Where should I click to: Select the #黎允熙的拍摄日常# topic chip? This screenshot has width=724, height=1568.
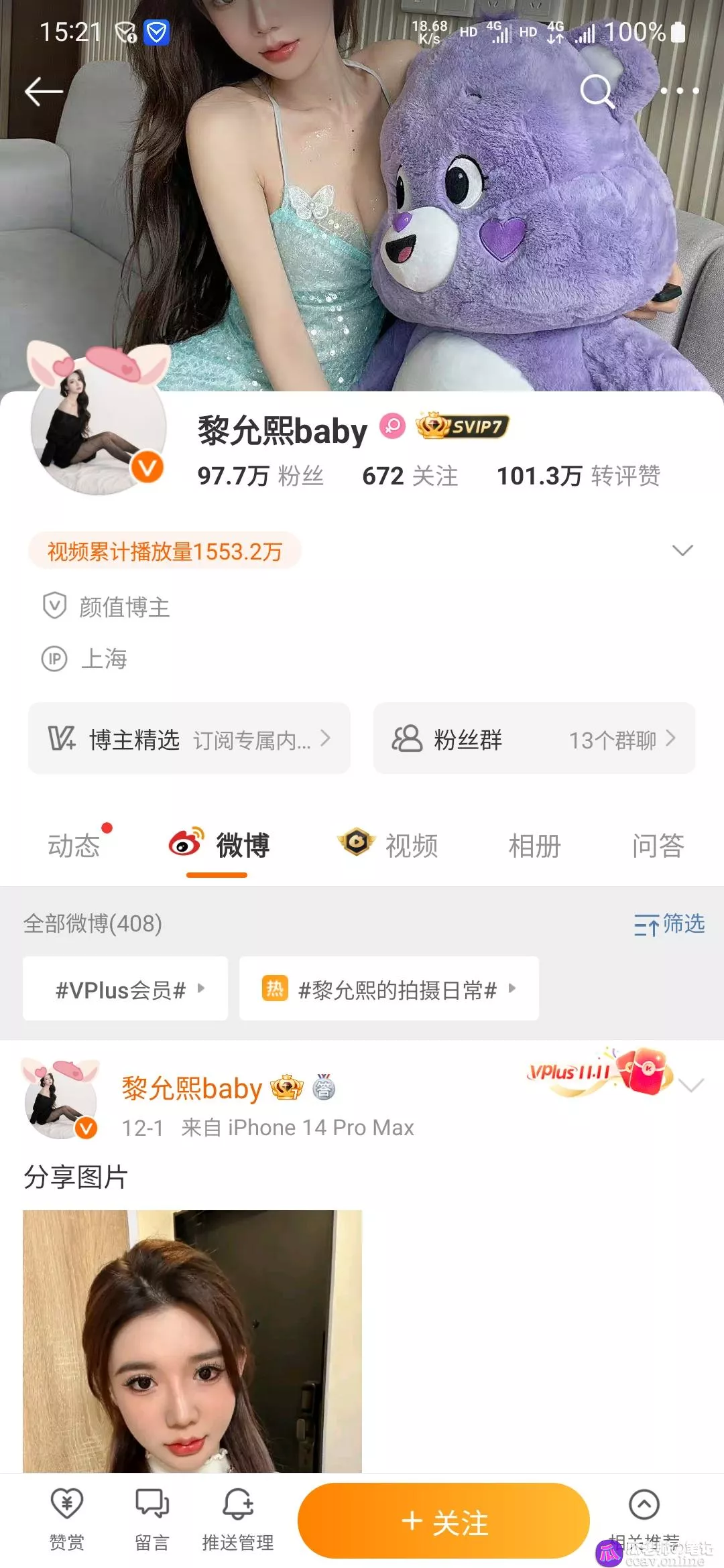[389, 989]
